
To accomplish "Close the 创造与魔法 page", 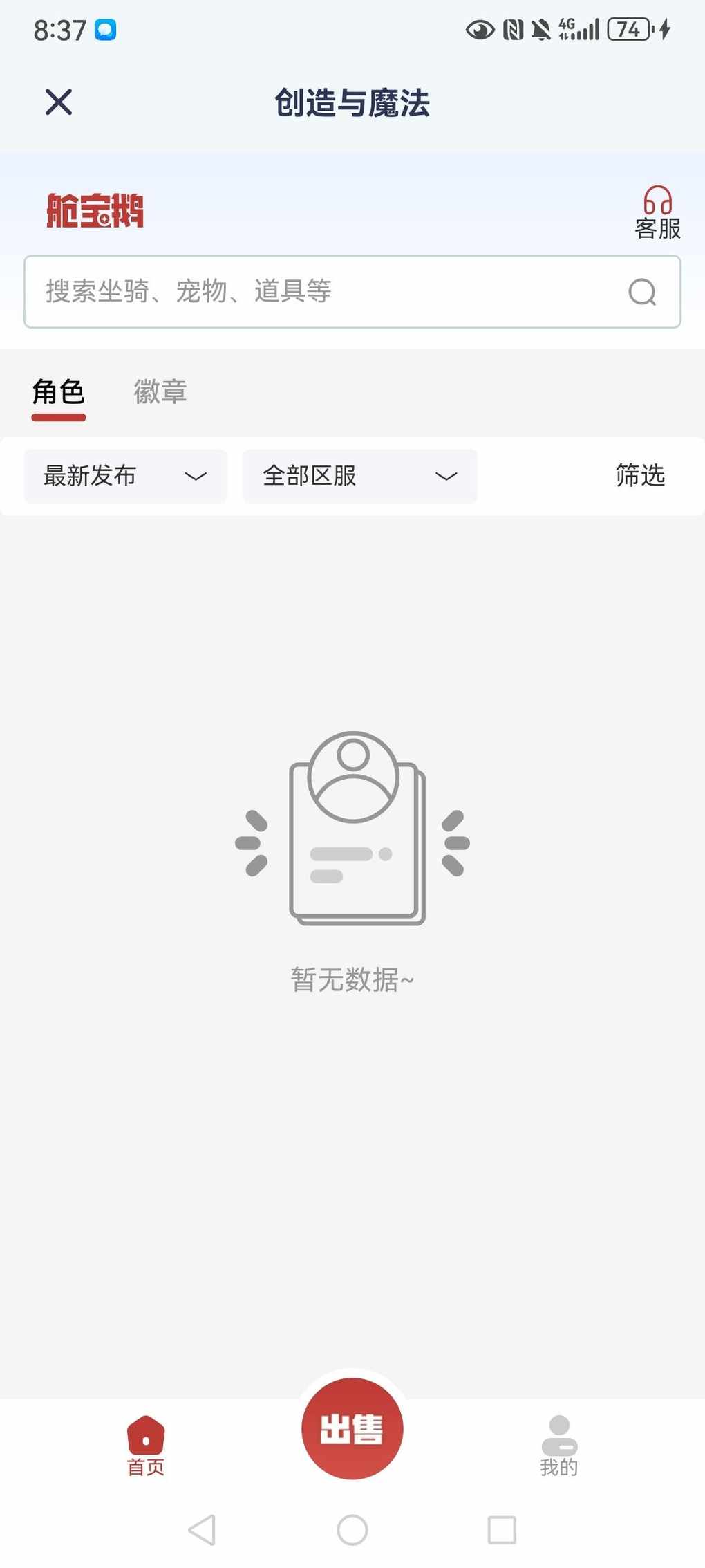I will point(59,102).
